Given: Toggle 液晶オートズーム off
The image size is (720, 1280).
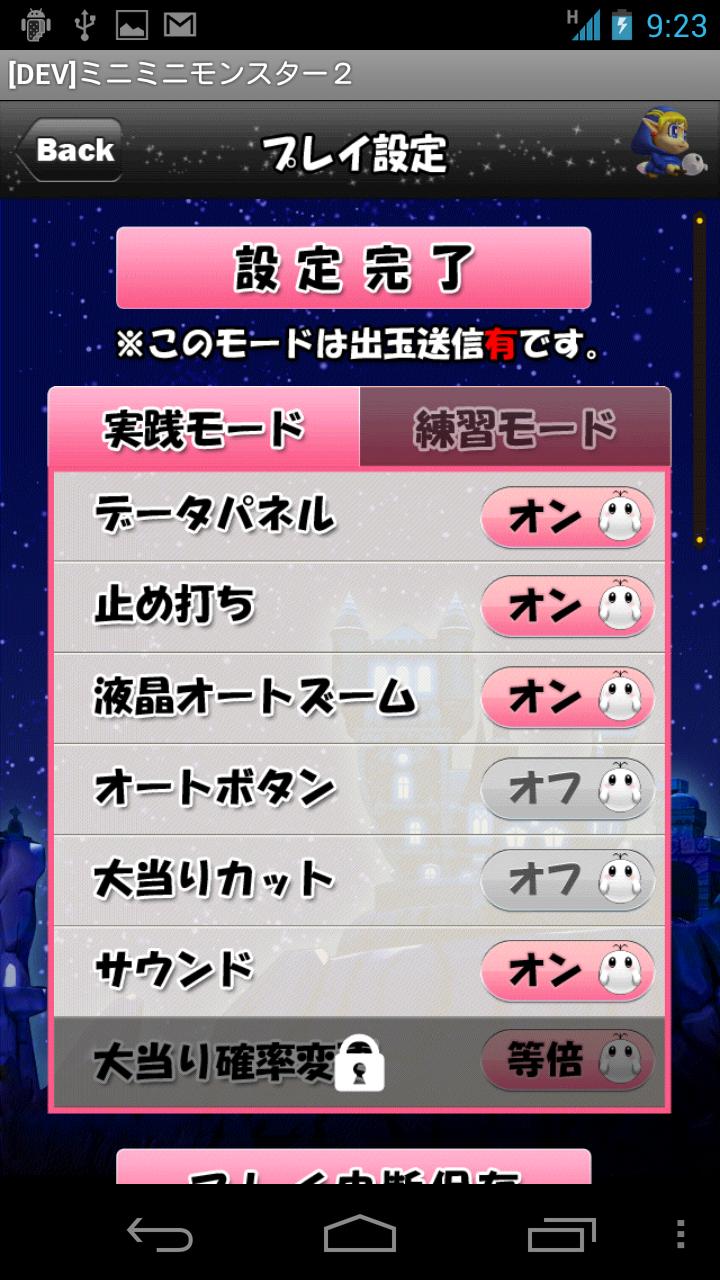Looking at the screenshot, I should pos(567,698).
